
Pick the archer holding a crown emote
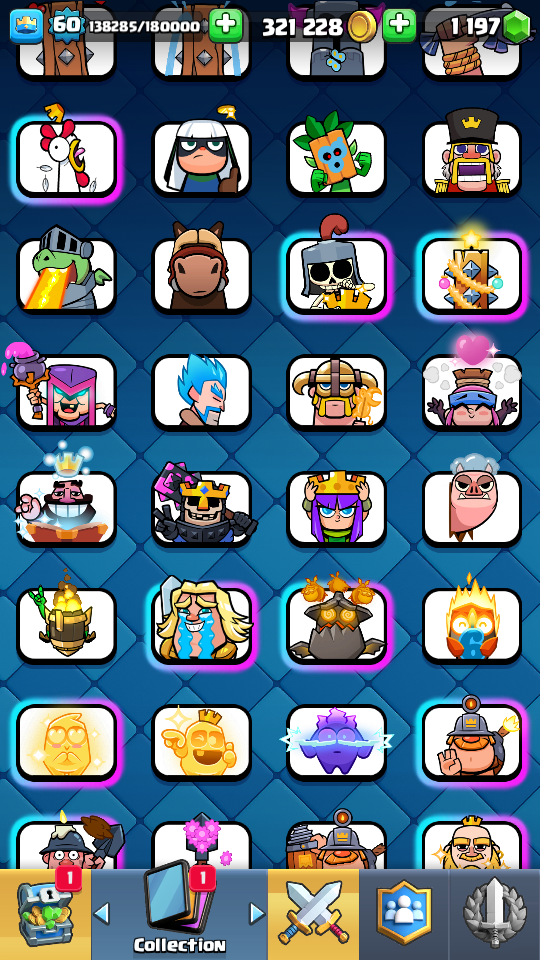(x=337, y=508)
